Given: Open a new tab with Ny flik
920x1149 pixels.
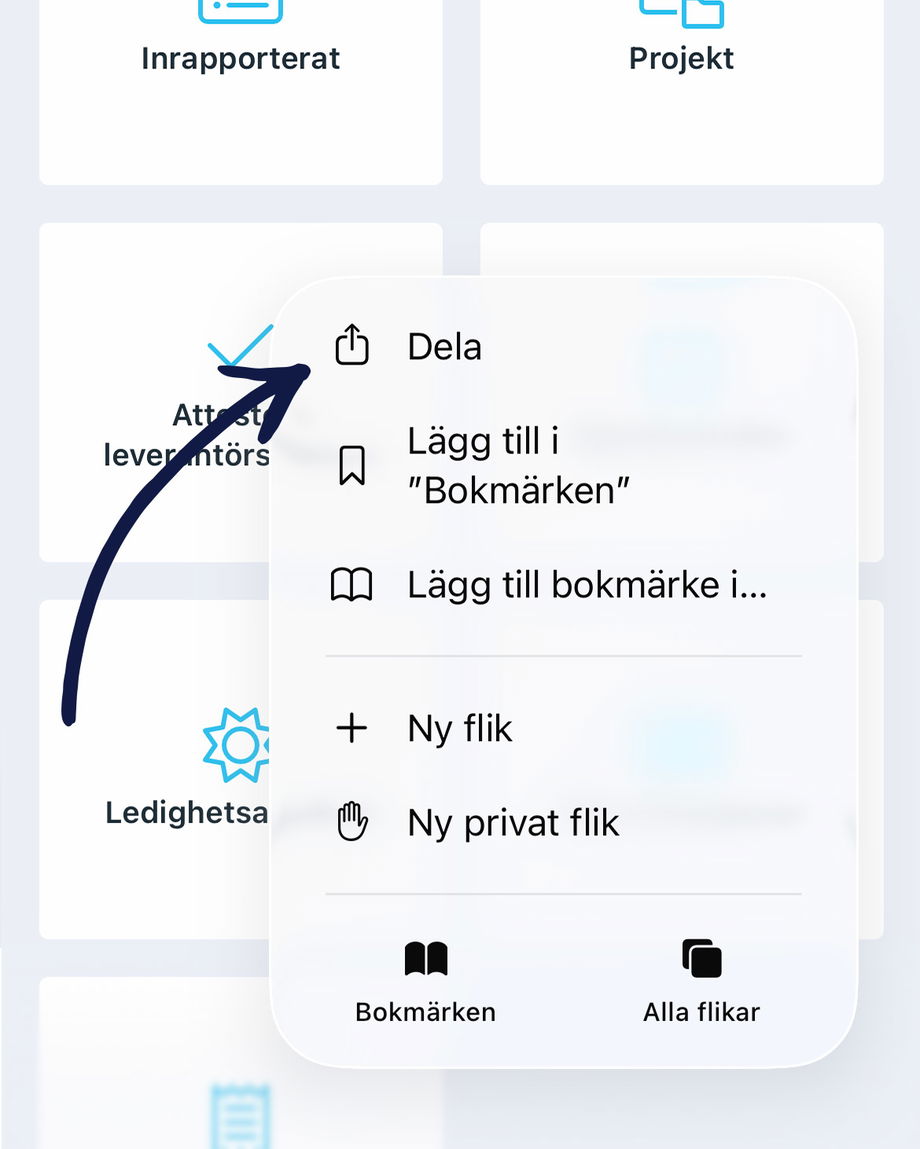Looking at the screenshot, I should (x=460, y=729).
